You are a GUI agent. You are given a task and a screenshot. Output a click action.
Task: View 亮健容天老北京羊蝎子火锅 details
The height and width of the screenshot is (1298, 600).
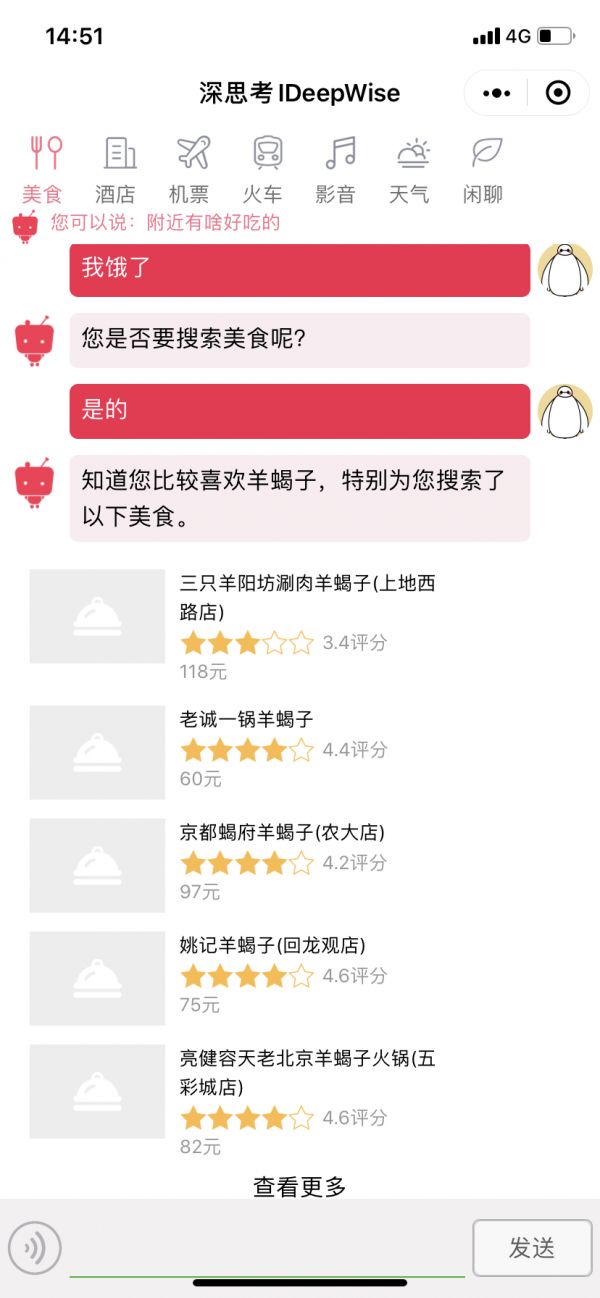coord(306,1071)
